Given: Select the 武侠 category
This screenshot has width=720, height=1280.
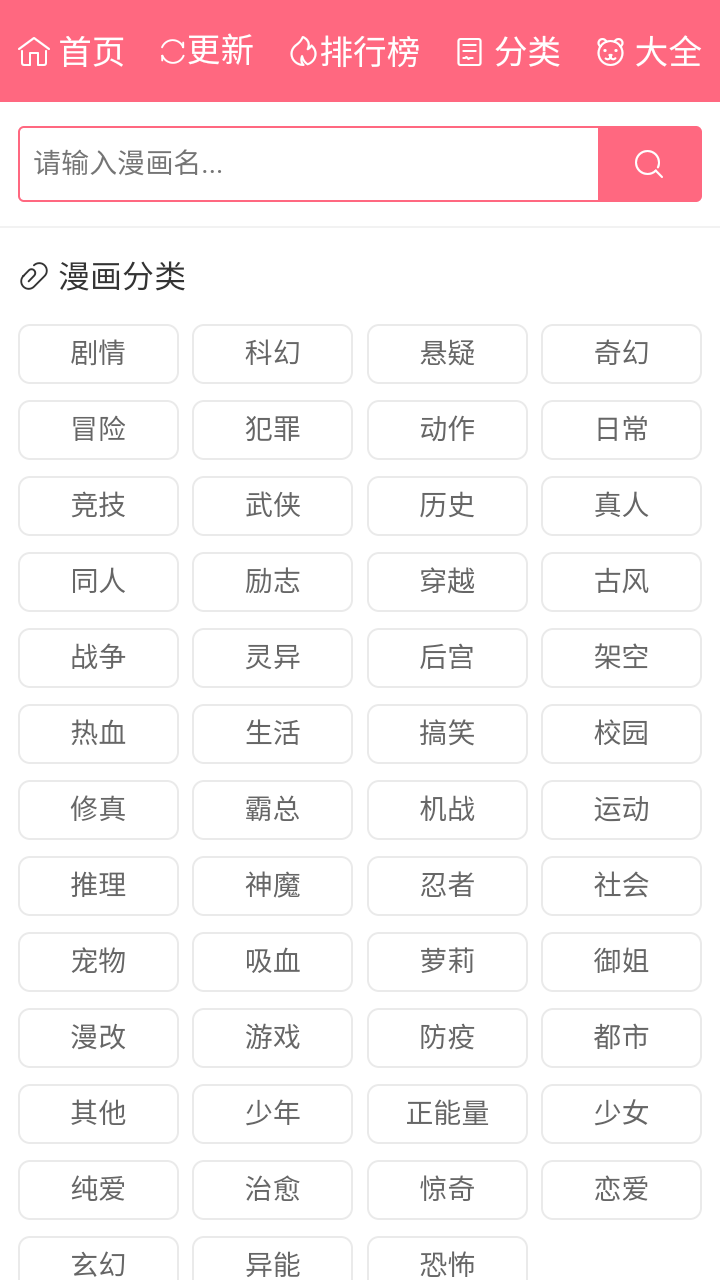Looking at the screenshot, I should click(x=272, y=506).
